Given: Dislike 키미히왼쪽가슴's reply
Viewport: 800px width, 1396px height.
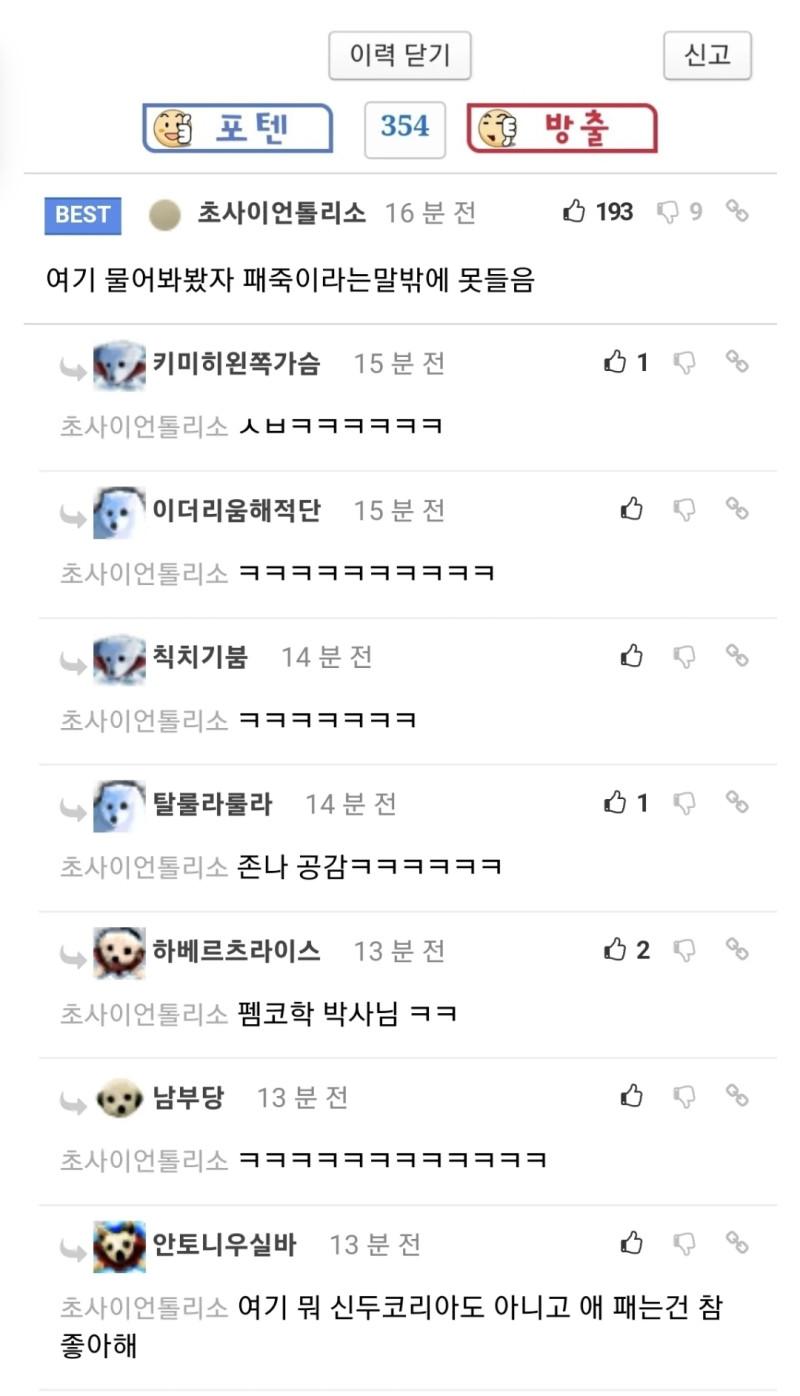Looking at the screenshot, I should (x=685, y=362).
